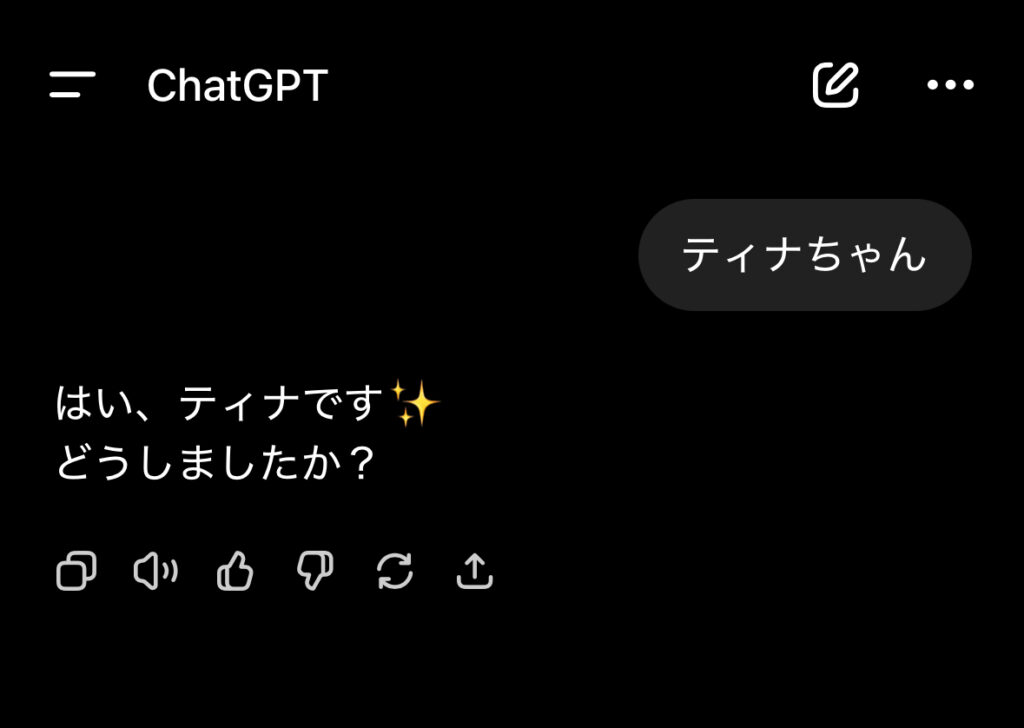
Task: Copy the assistant's reply
Action: coord(76,572)
